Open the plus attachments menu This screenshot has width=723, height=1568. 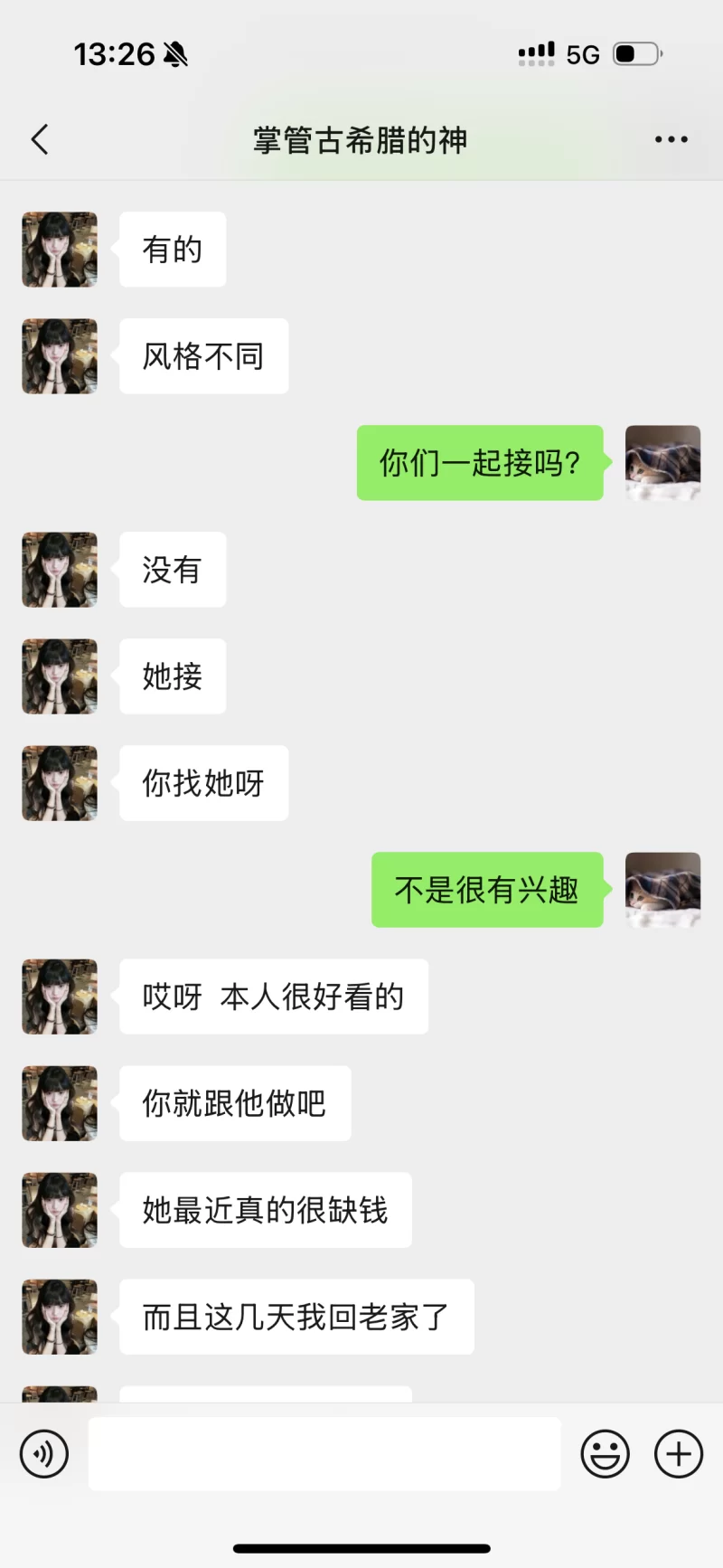tap(679, 1454)
